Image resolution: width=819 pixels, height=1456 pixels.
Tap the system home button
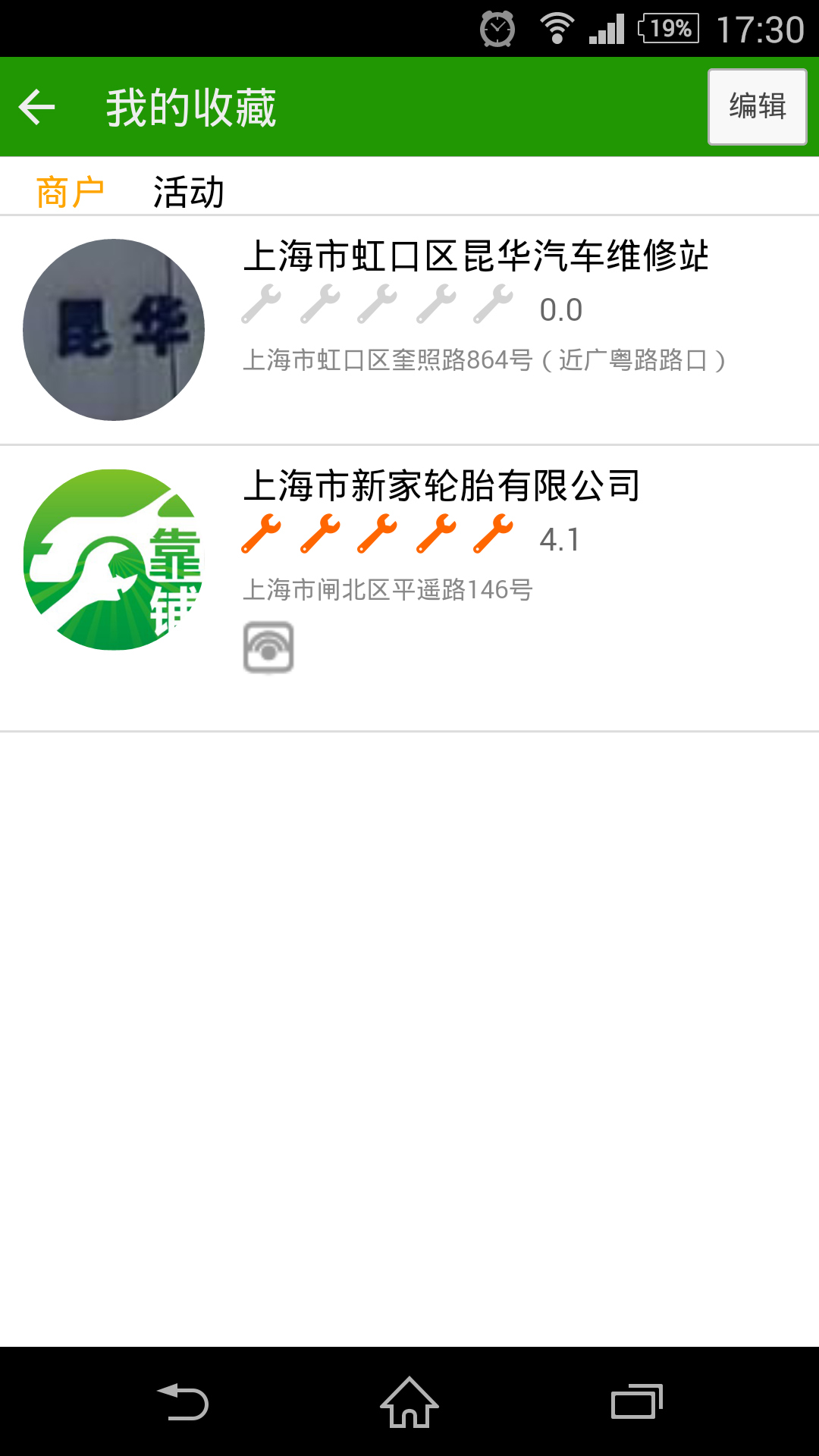pos(409,1401)
